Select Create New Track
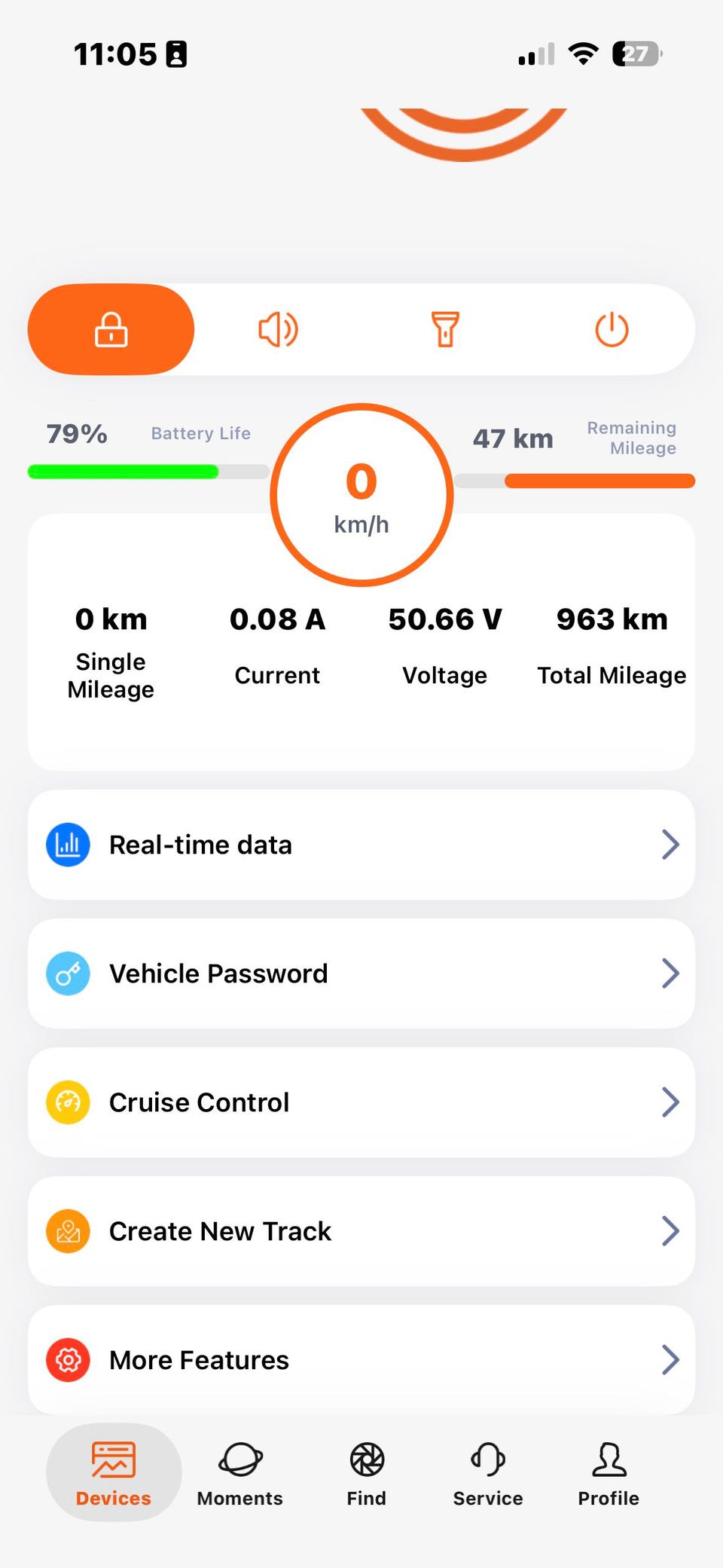Viewport: 723px width, 1568px height. click(361, 1231)
